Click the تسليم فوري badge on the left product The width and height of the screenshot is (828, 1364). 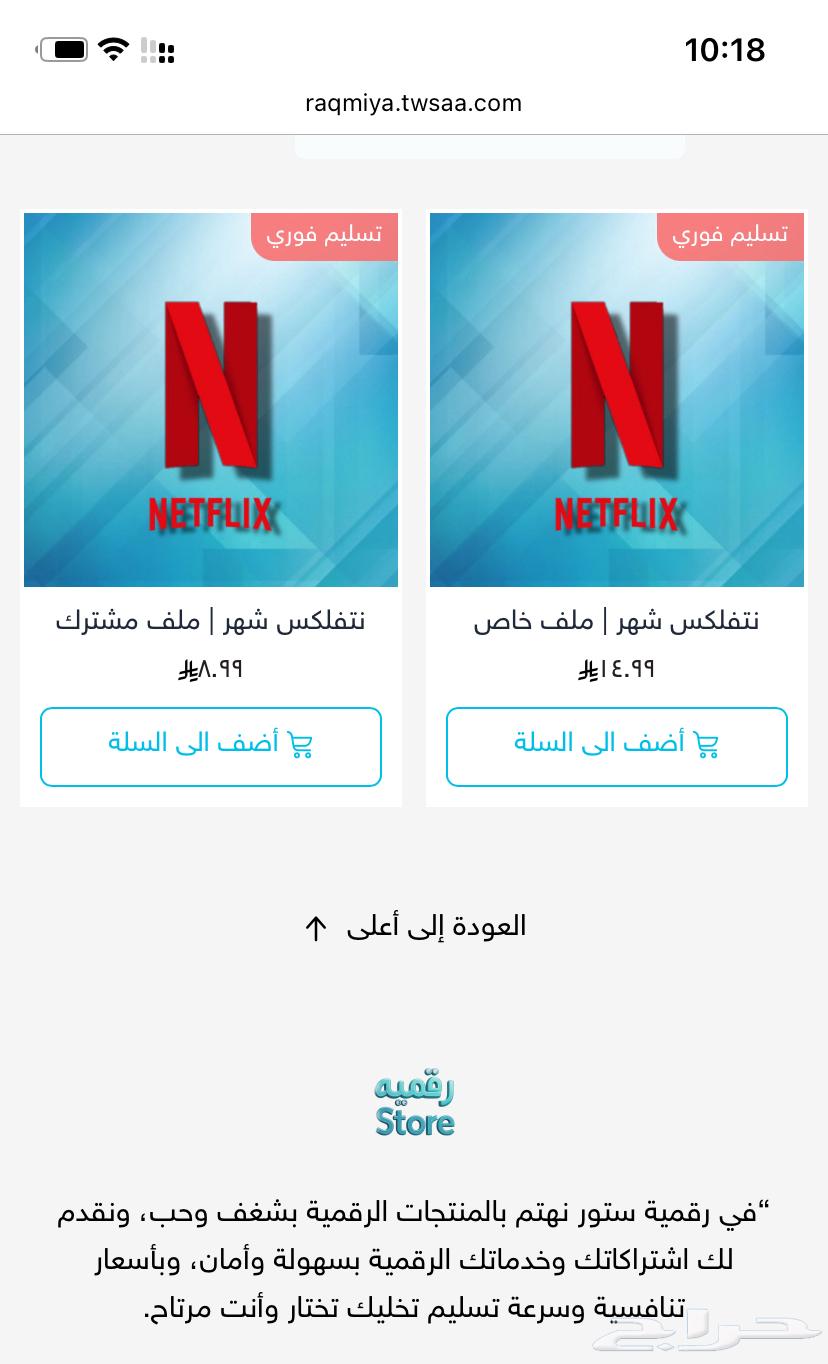[x=324, y=236]
